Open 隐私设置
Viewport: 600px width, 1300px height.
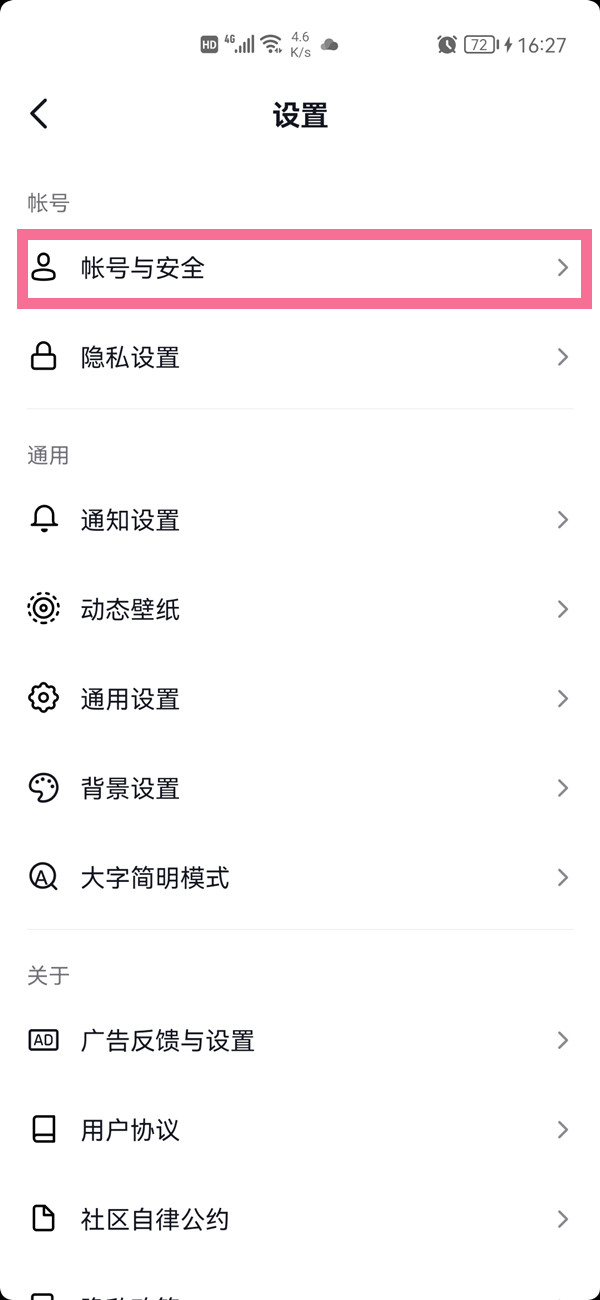coord(299,357)
